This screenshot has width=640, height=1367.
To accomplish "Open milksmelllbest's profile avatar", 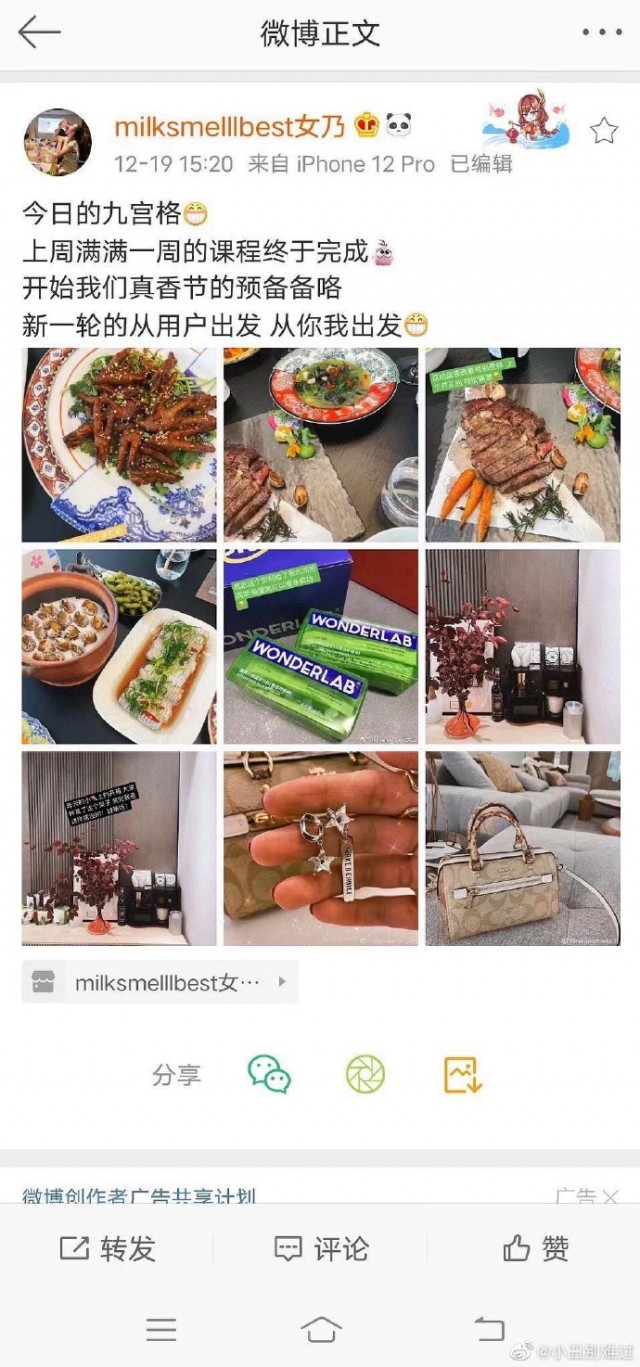I will [57, 142].
